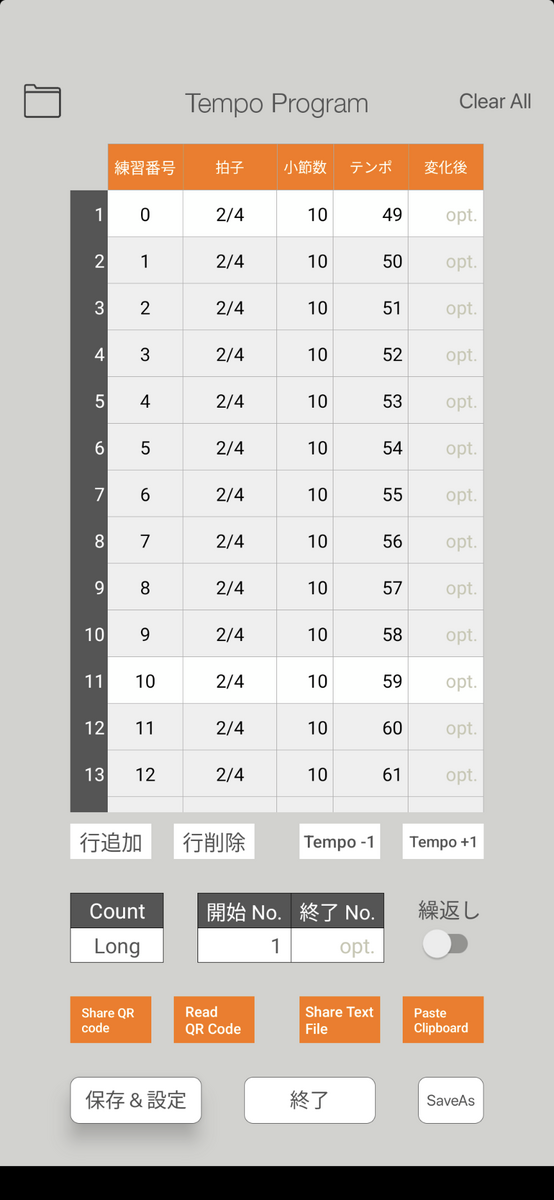Tap Share QR code
554x1200 pixels.
point(111,1020)
